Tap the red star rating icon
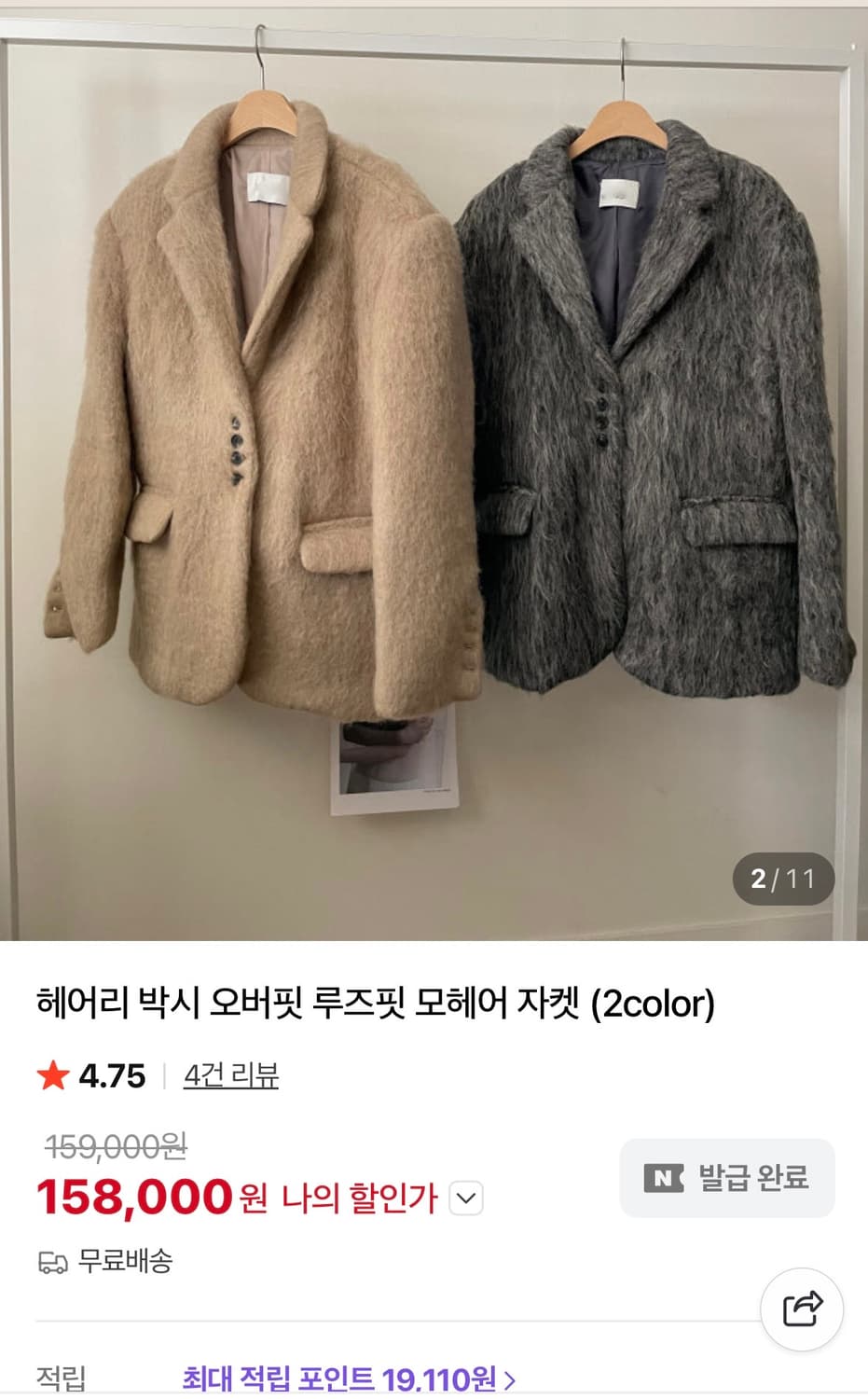 click(51, 1077)
